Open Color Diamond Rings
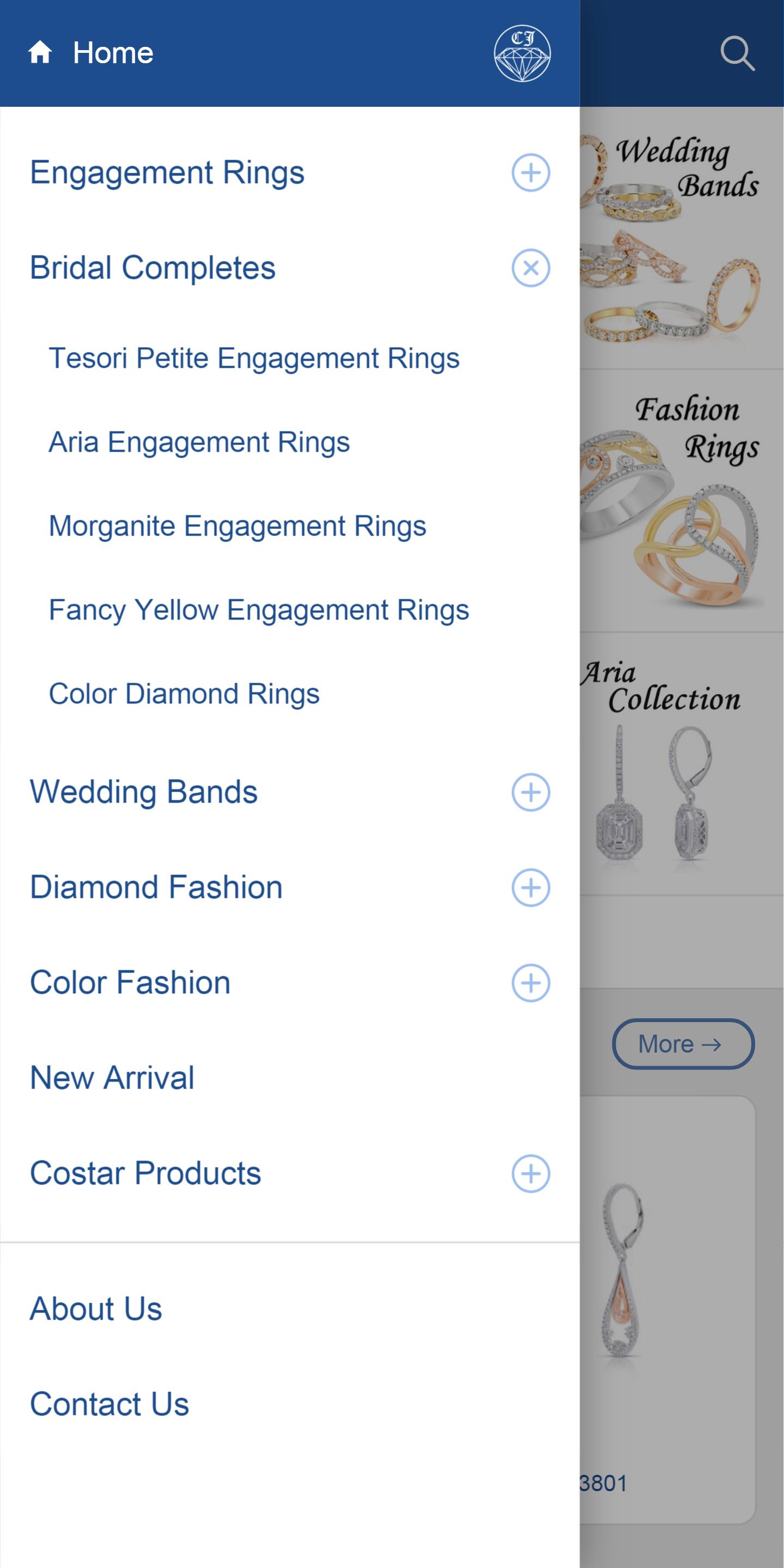The height and width of the screenshot is (1568, 784). pos(184,694)
